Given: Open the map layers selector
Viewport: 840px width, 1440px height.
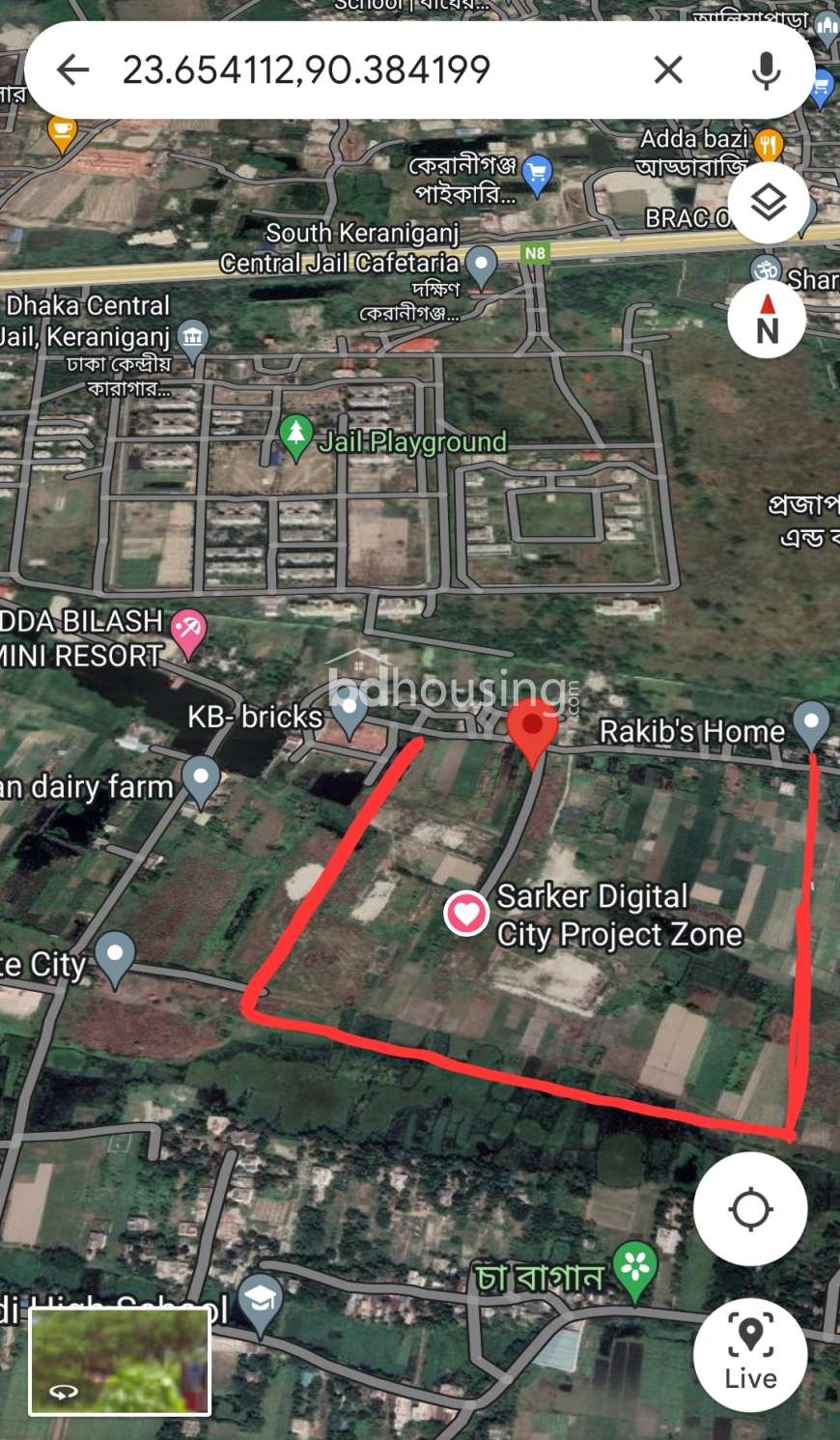Looking at the screenshot, I should pyautogui.click(x=768, y=203).
